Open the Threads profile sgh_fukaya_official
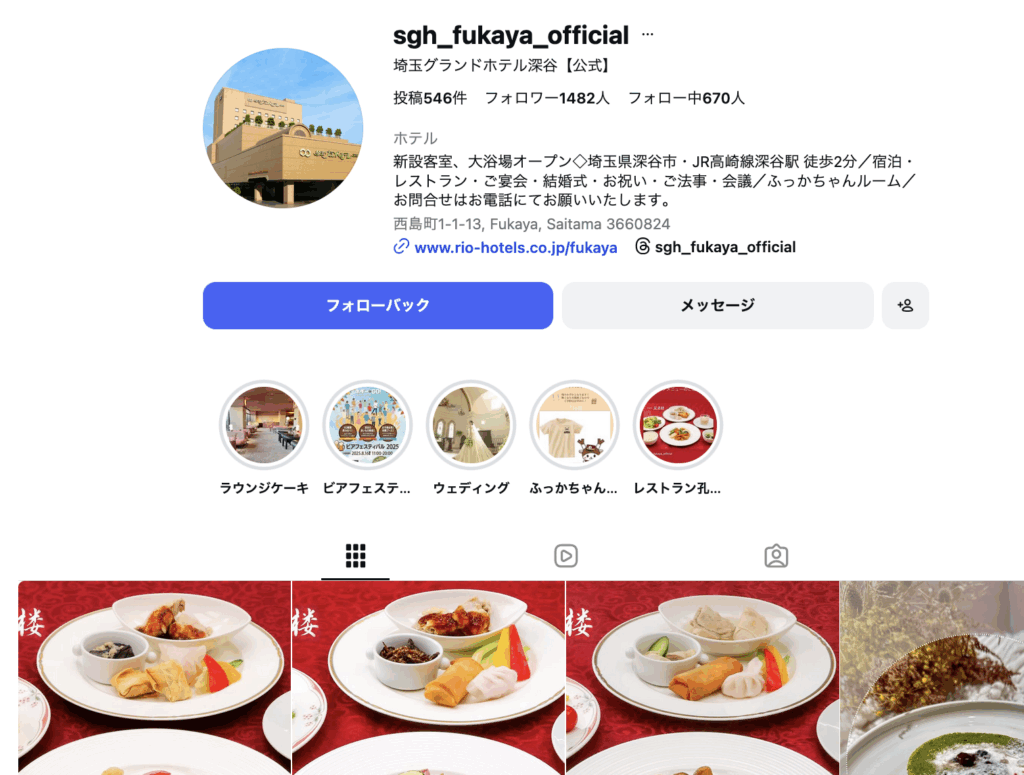Image resolution: width=1024 pixels, height=775 pixels. point(724,247)
